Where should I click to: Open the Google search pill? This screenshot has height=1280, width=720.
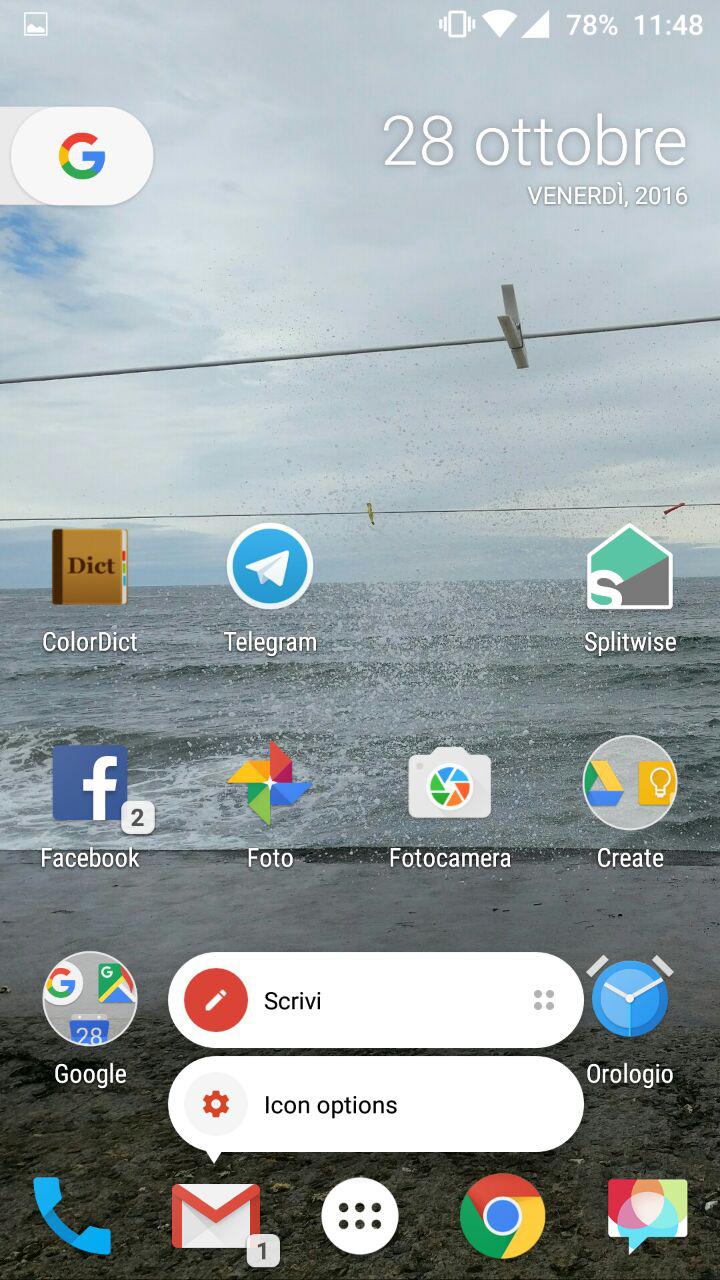point(80,156)
